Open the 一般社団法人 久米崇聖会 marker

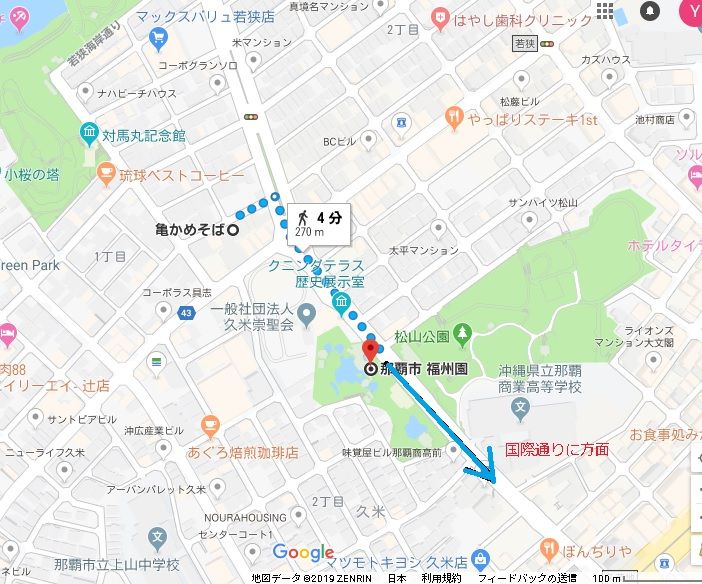tap(307, 315)
